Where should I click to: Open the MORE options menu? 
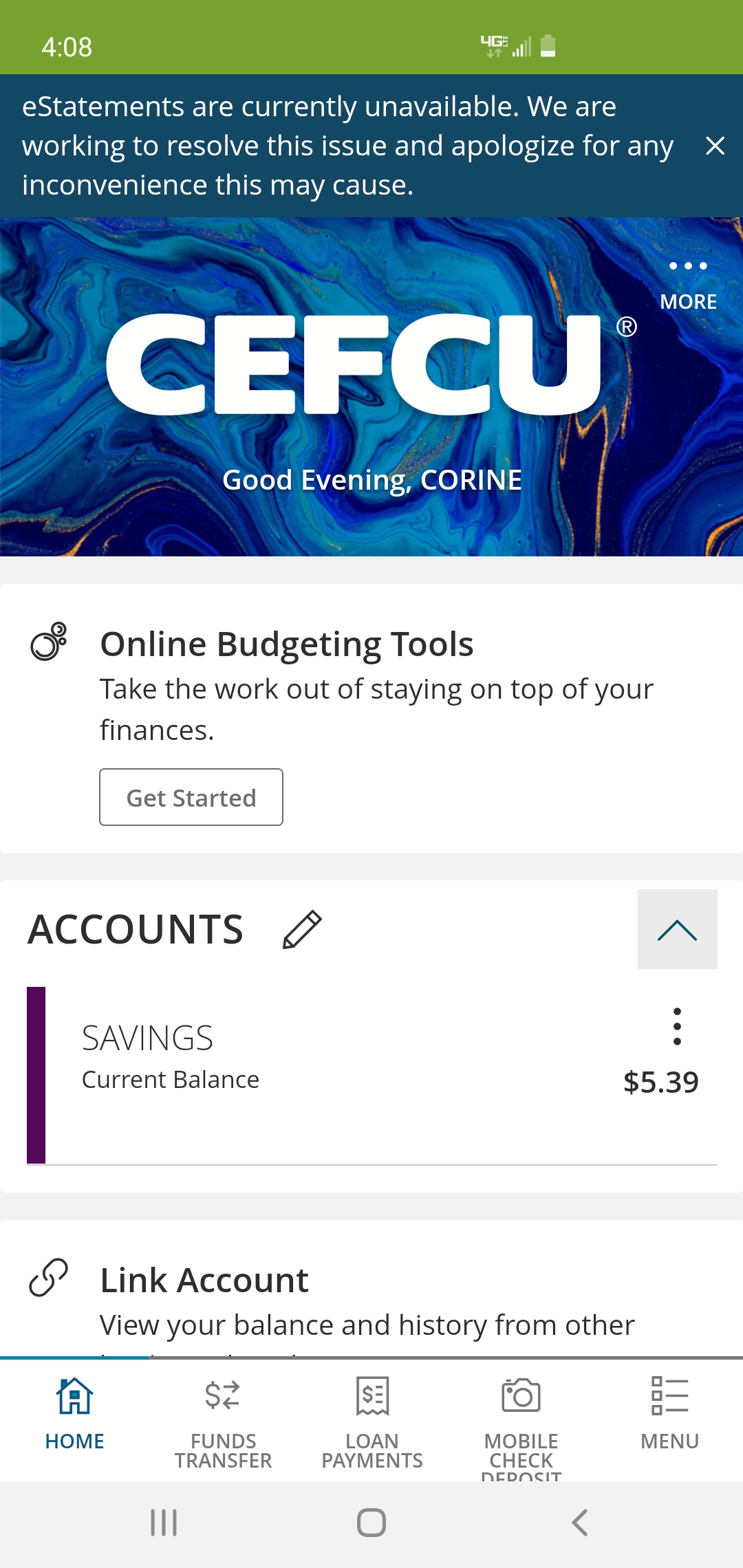point(688,285)
